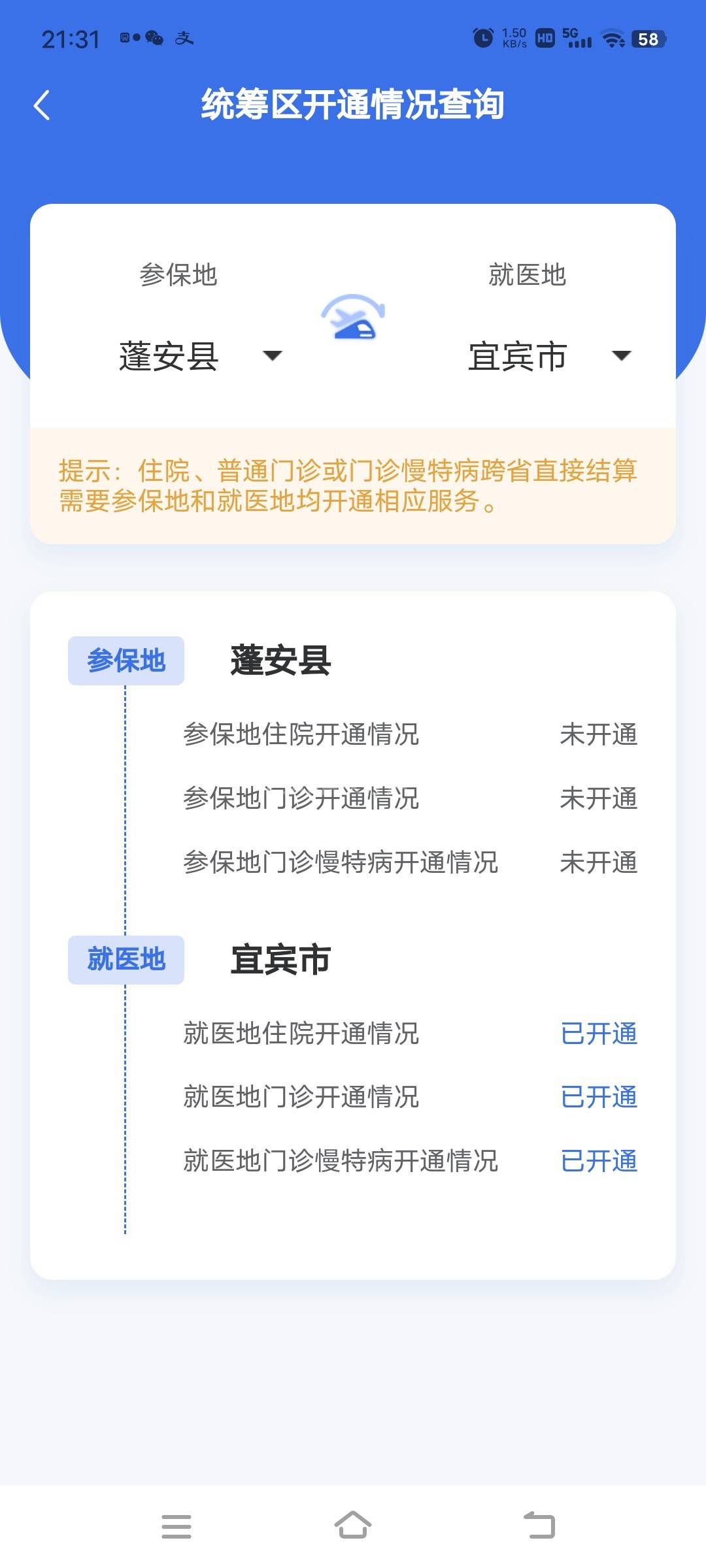This screenshot has height=1568, width=706.
Task: Open recent apps from the navigation bar
Action: pyautogui.click(x=176, y=1526)
